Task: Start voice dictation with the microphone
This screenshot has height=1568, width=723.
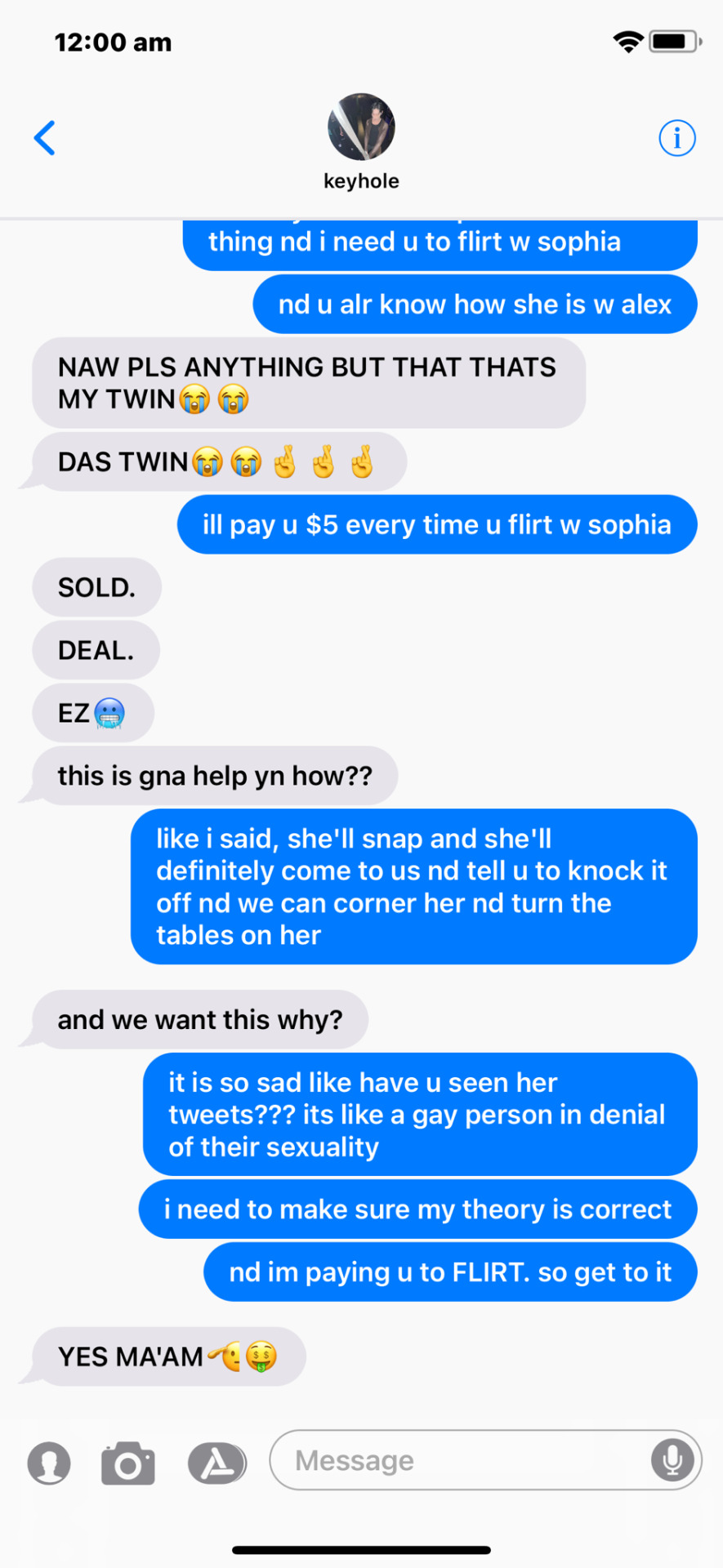Action: pyautogui.click(x=672, y=1459)
